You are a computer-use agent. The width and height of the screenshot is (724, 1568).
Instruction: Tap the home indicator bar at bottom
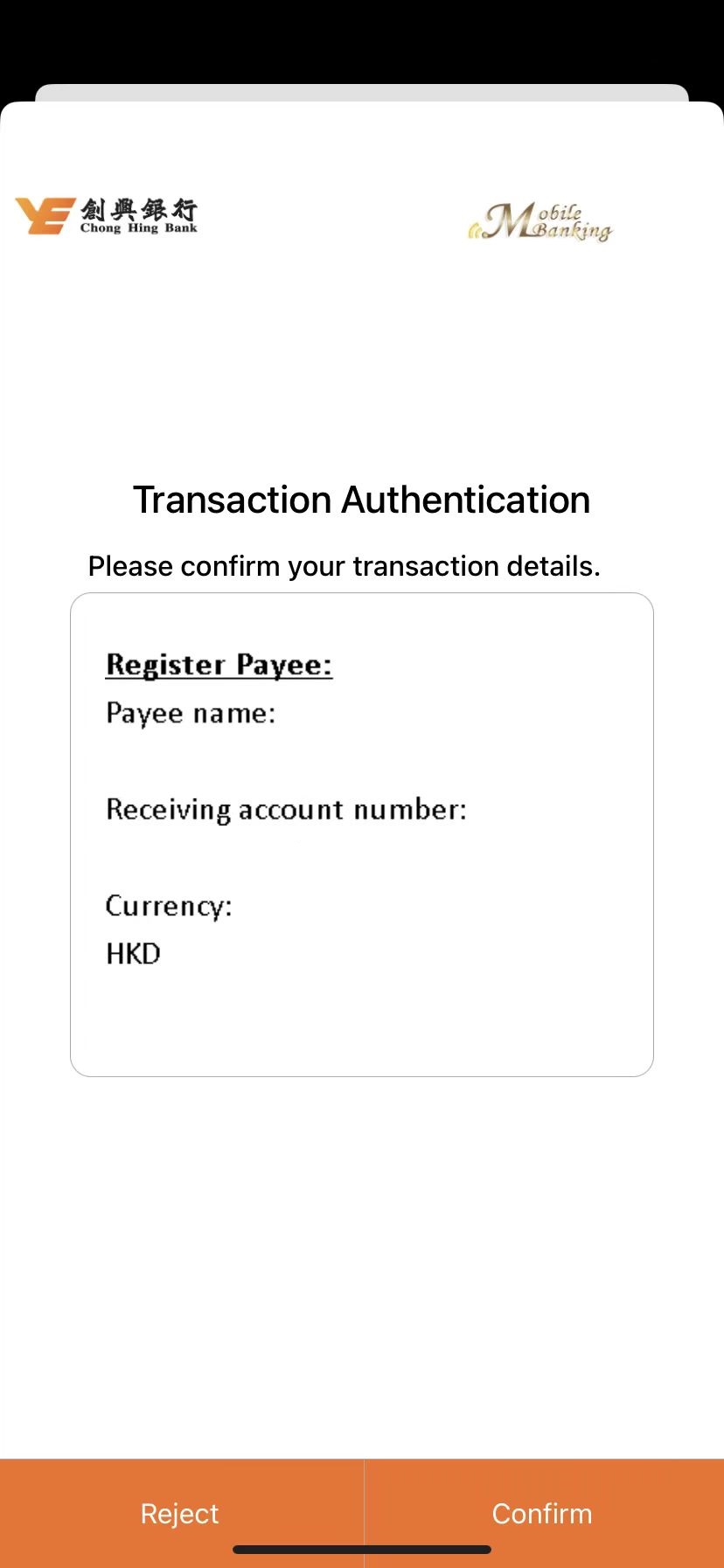362,1549
